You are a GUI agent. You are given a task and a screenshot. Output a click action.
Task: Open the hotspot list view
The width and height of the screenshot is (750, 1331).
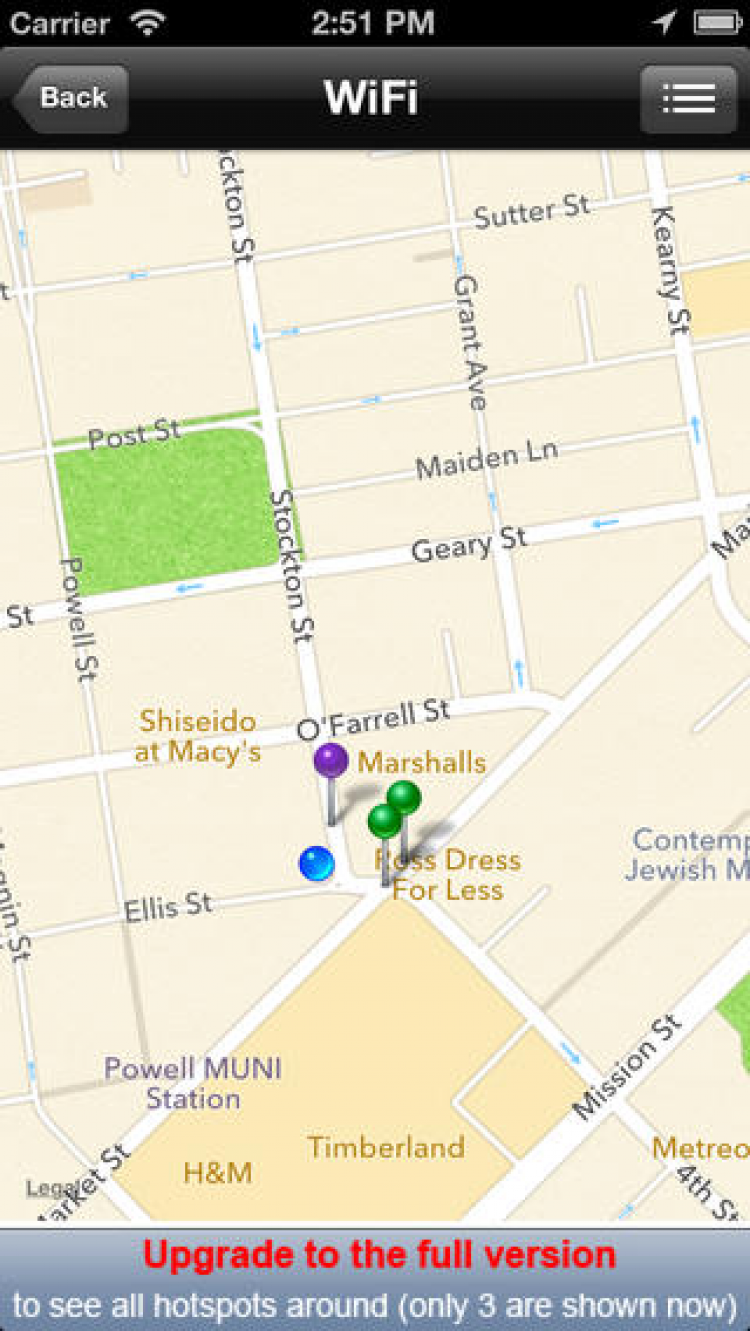pyautogui.click(x=688, y=98)
